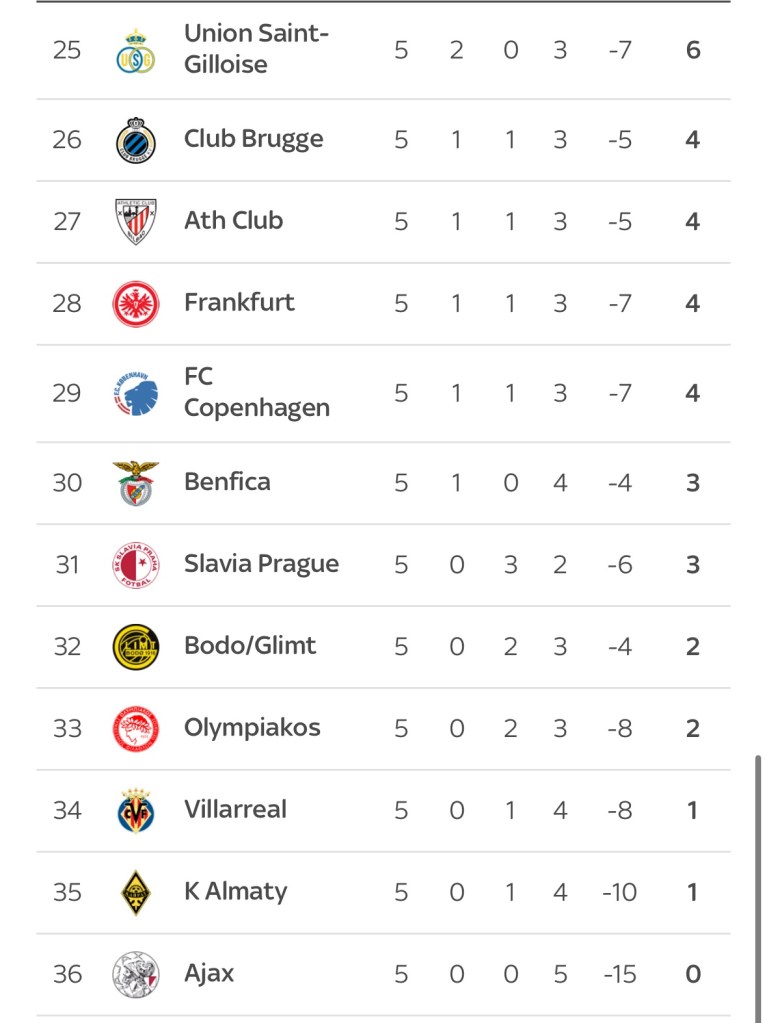
Task: Open Villarreal team page
Action: pyautogui.click(x=235, y=810)
